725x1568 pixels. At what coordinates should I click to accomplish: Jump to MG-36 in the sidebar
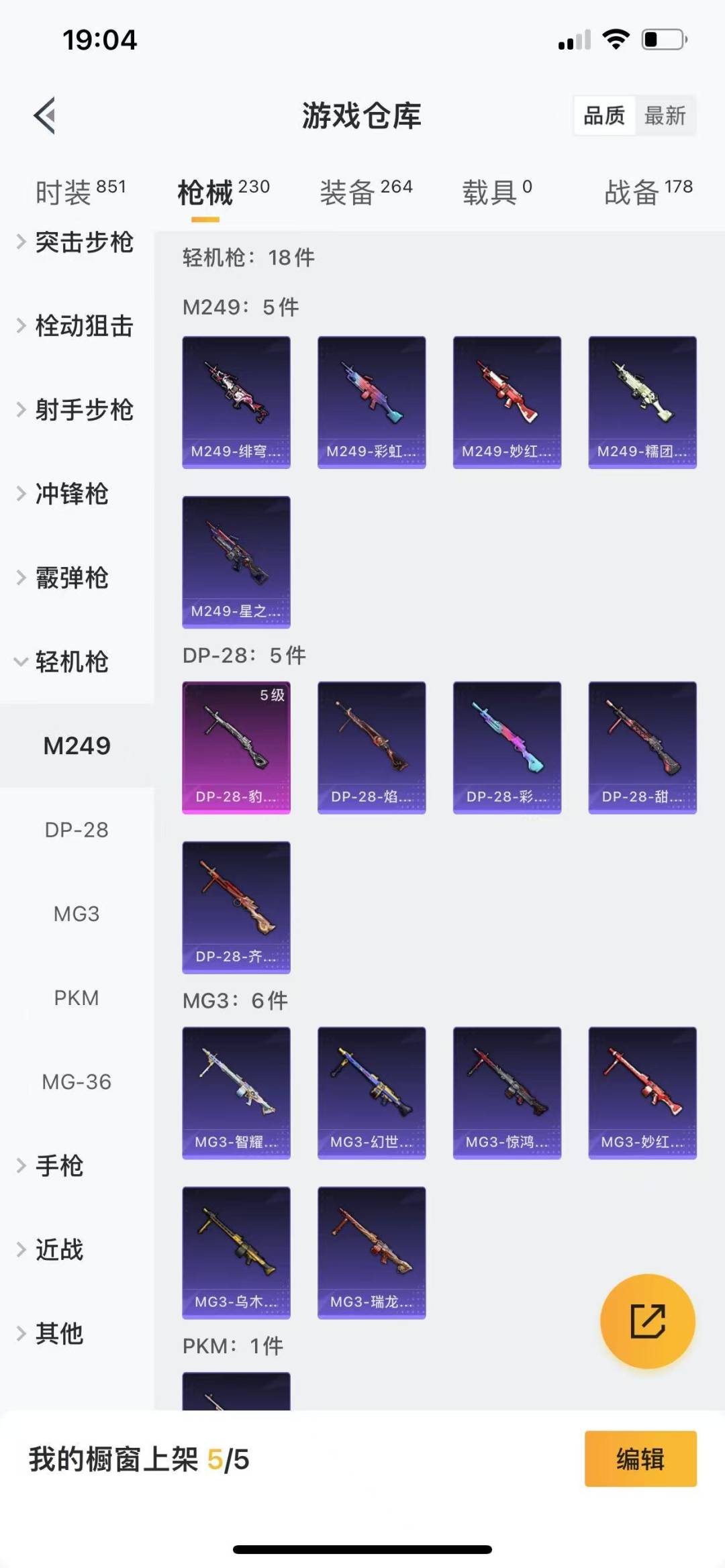77,1082
